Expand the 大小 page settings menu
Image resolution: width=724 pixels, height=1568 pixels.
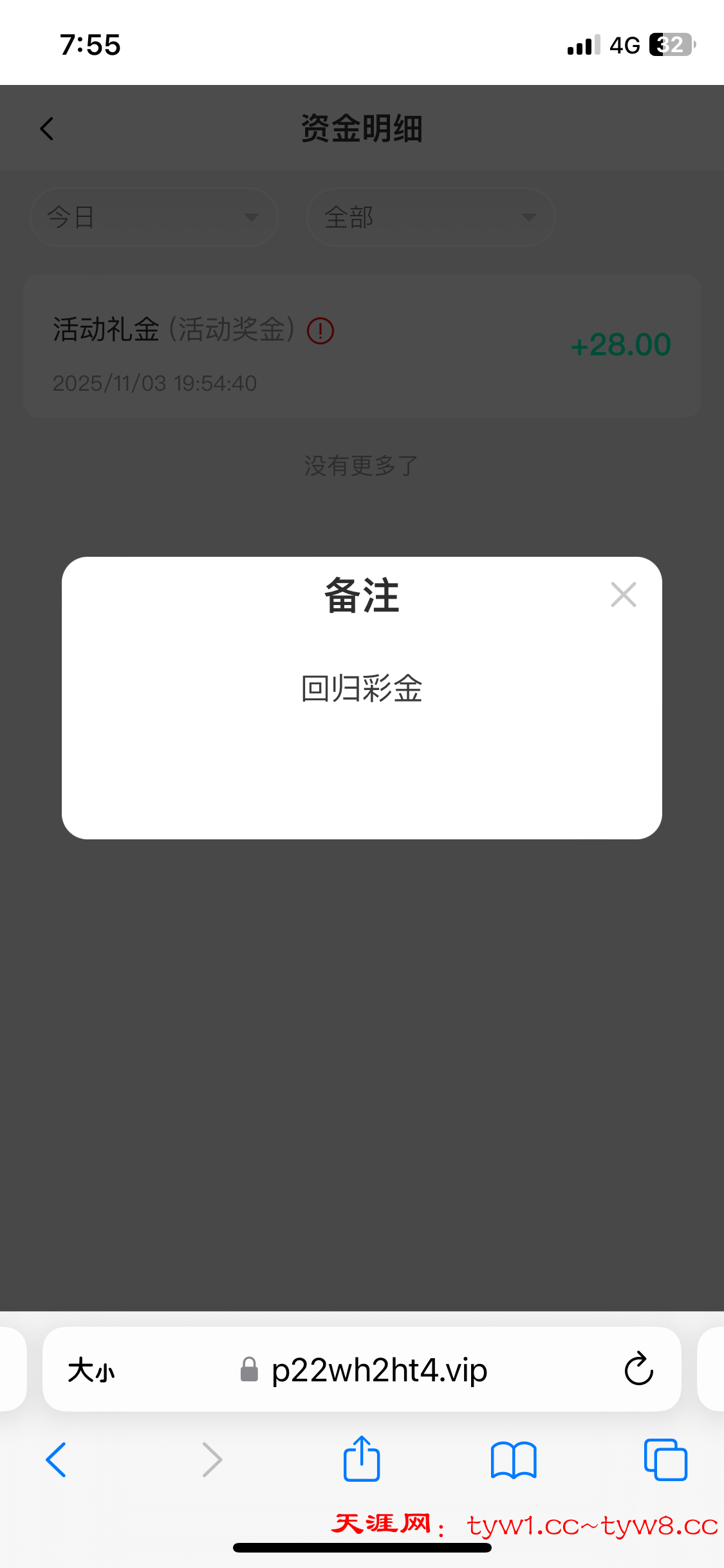[x=90, y=1370]
